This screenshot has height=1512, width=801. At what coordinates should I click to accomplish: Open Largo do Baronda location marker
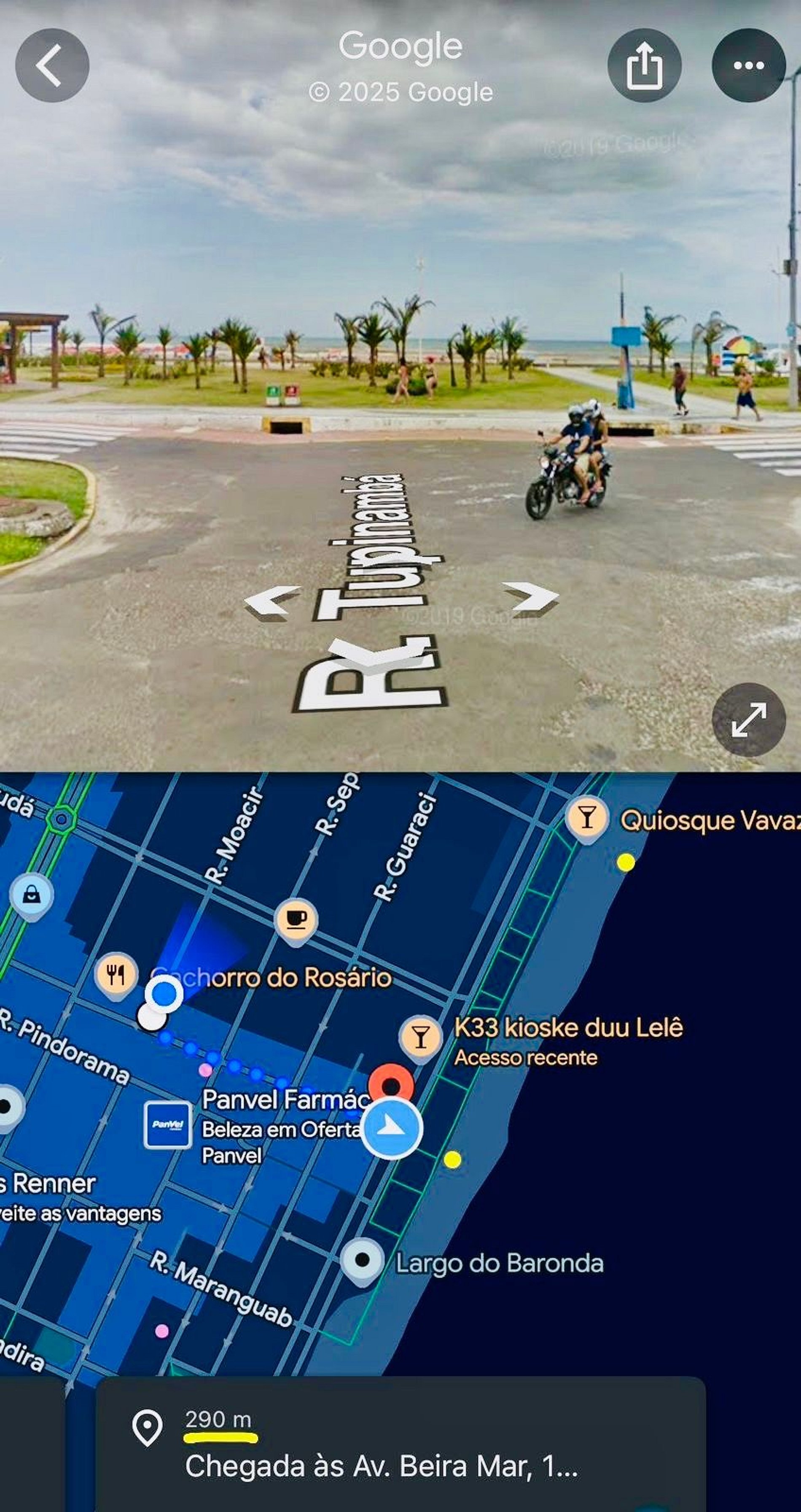coord(362,1260)
